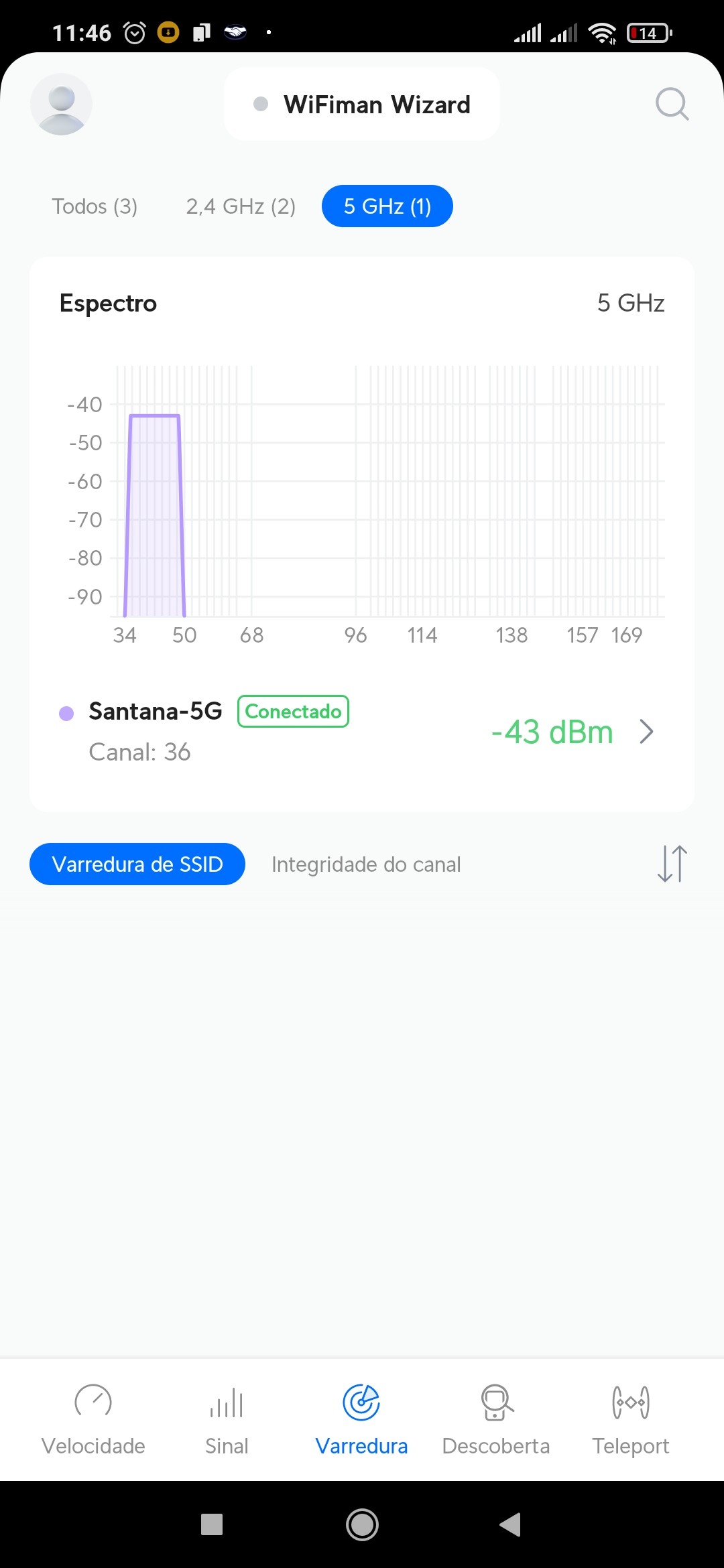724x1568 pixels.
Task: Switch to Integridade do canal
Action: pos(366,864)
